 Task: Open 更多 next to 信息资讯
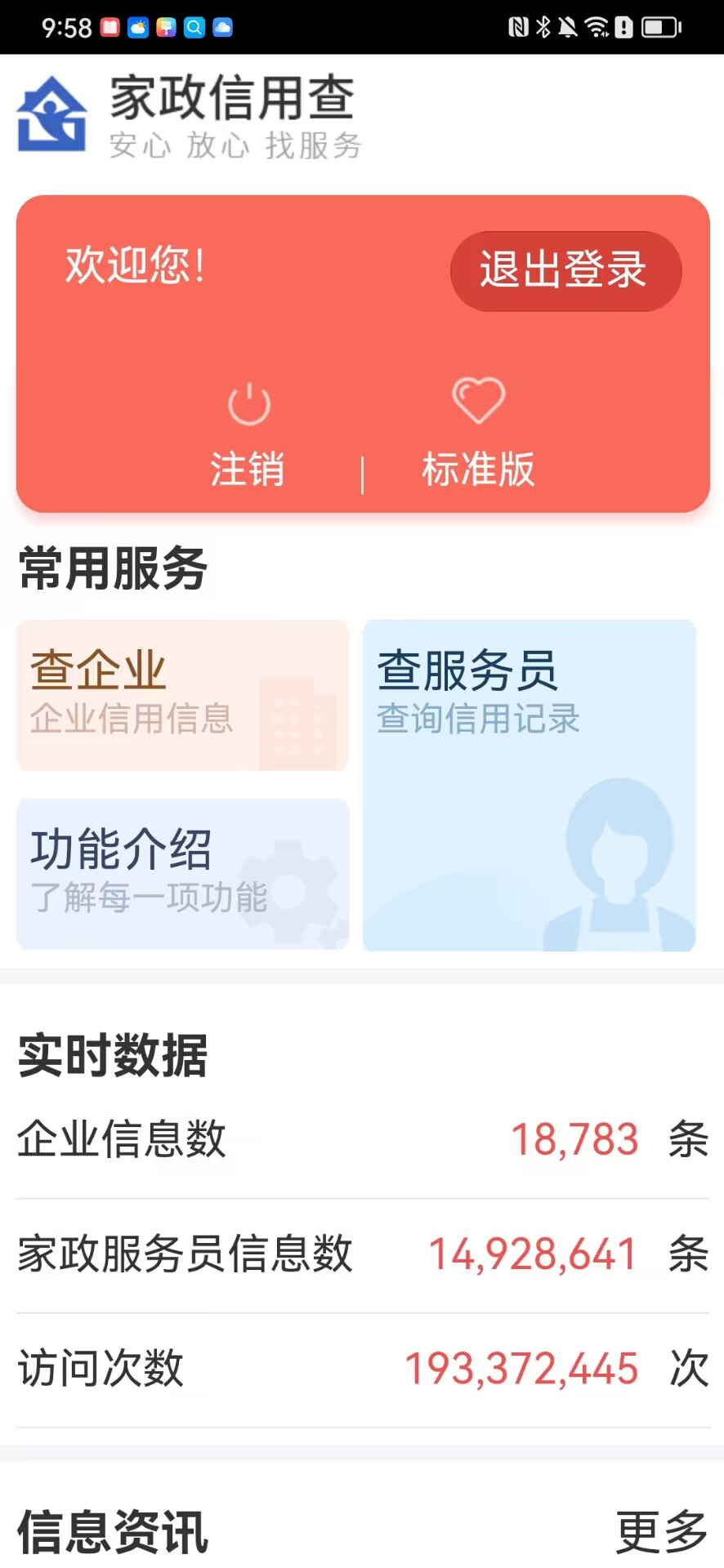[660, 1531]
